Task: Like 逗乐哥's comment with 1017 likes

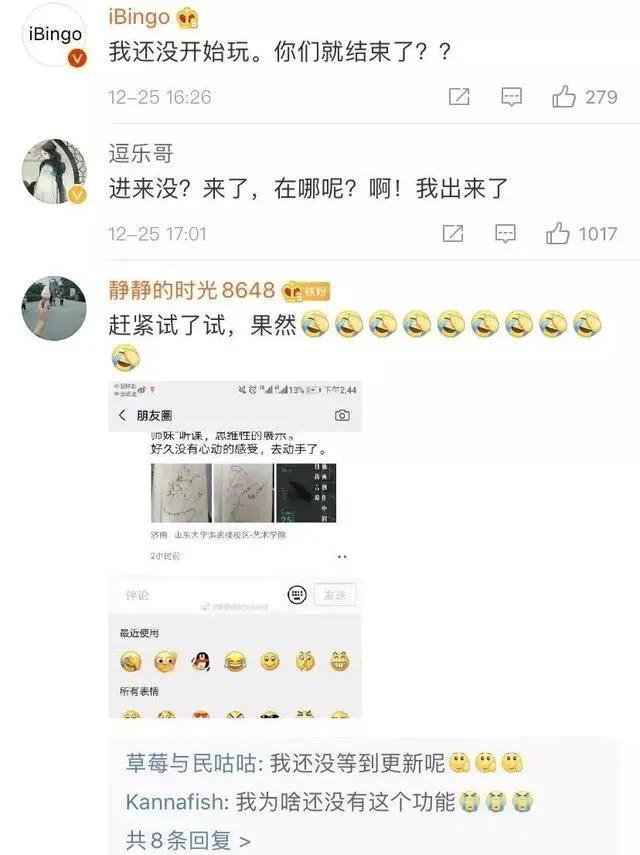Action: pos(558,233)
